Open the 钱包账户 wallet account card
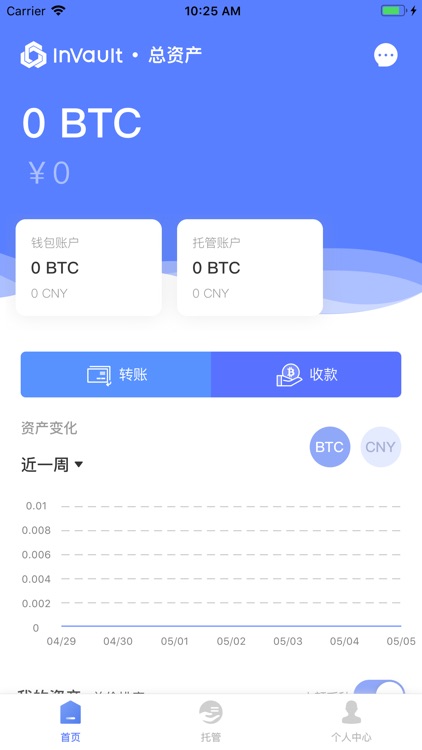 pyautogui.click(x=89, y=267)
